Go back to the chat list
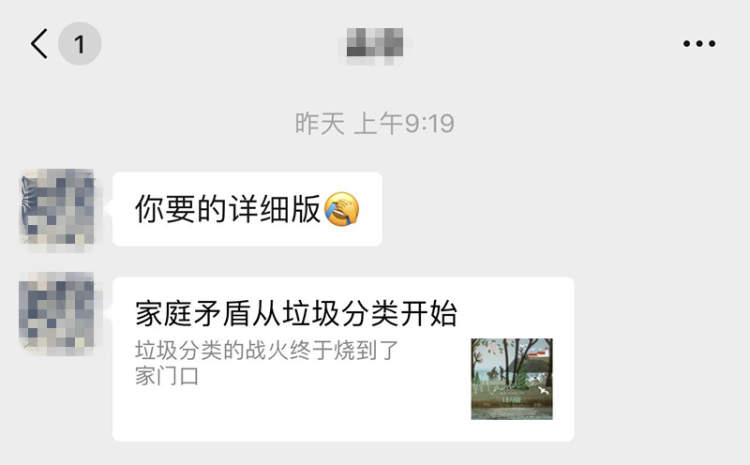This screenshot has height=465, width=750. [40, 44]
